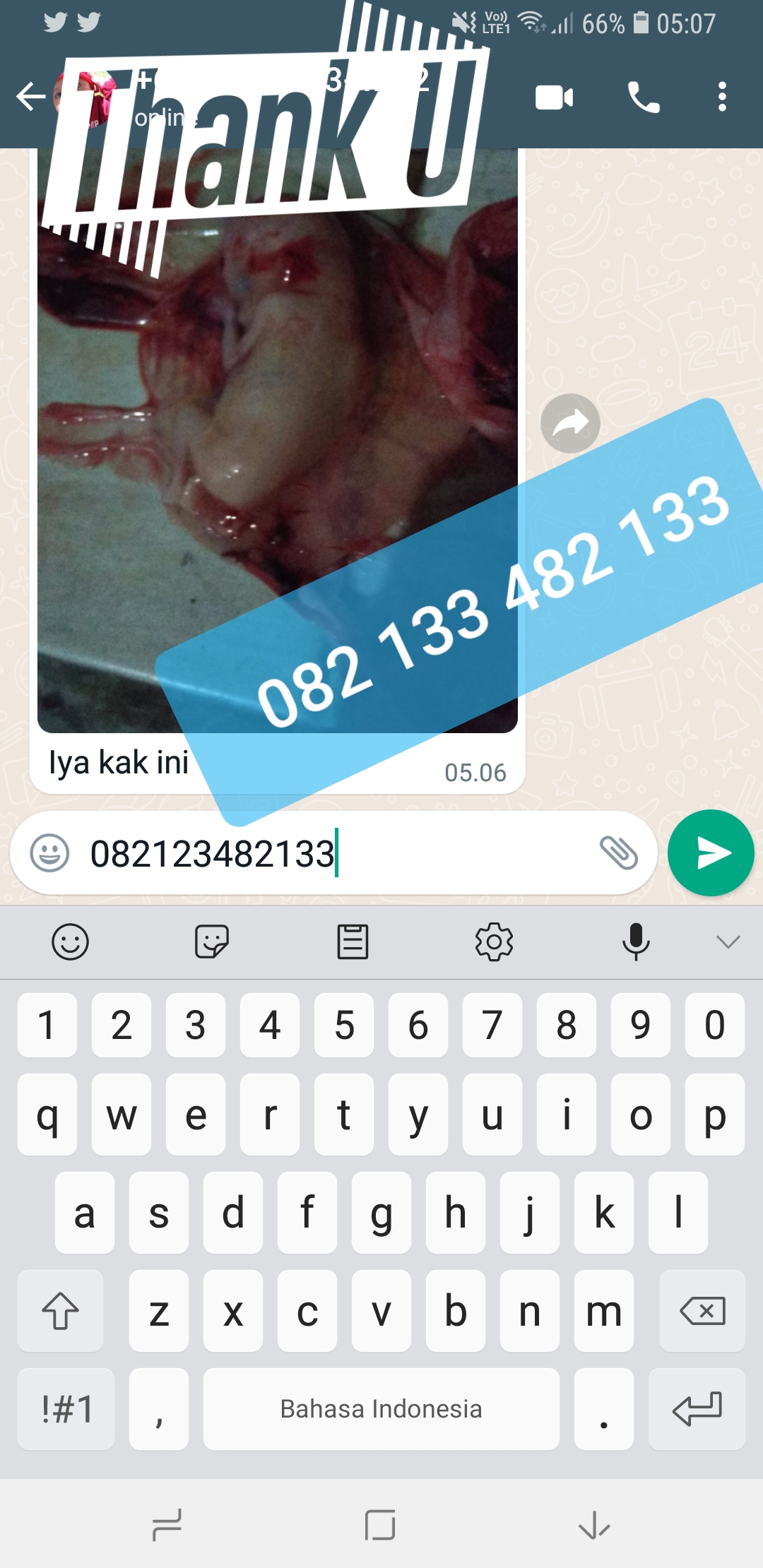
Task: Open the emoji picker in message box
Action: tap(49, 853)
